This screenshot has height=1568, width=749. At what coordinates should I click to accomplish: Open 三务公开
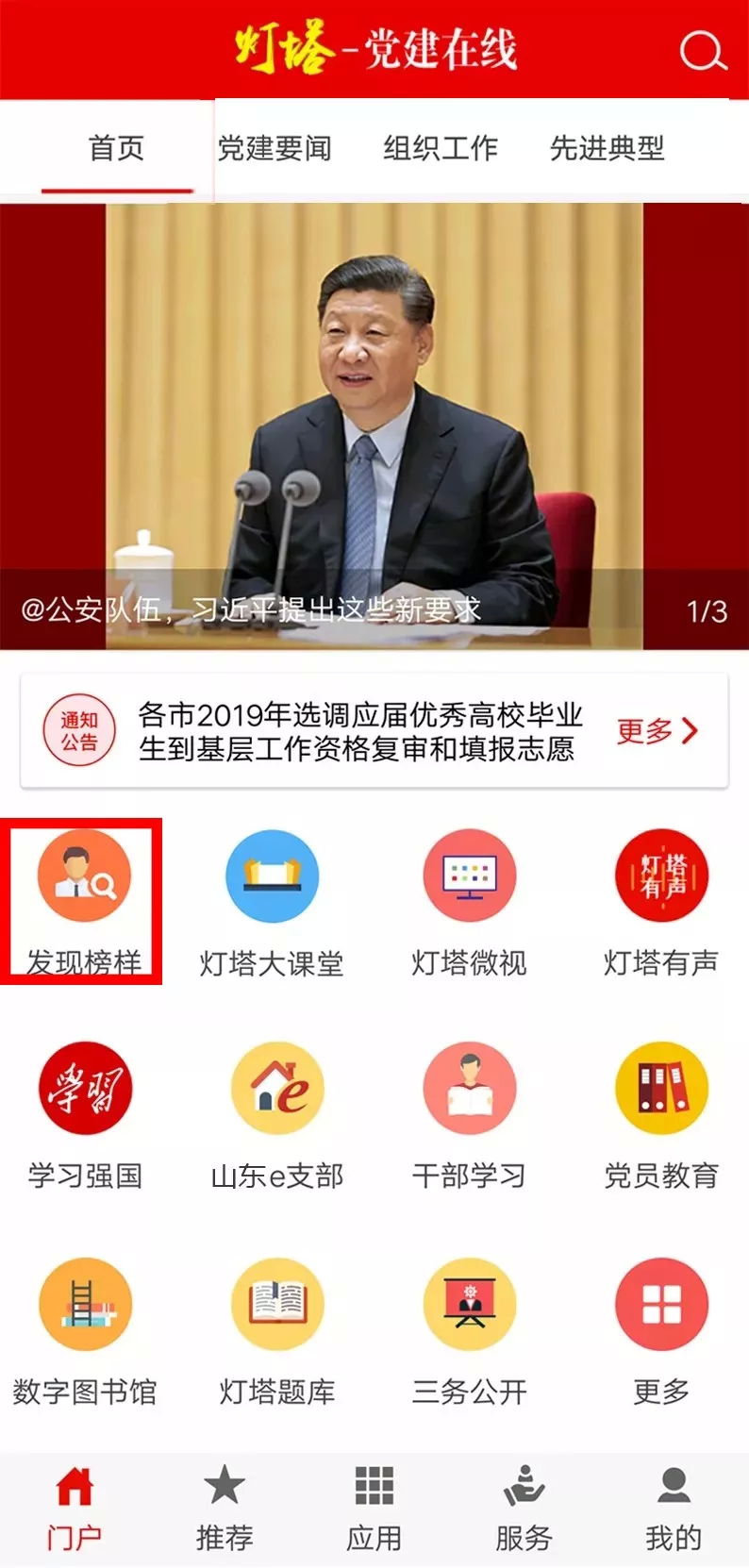(469, 1332)
